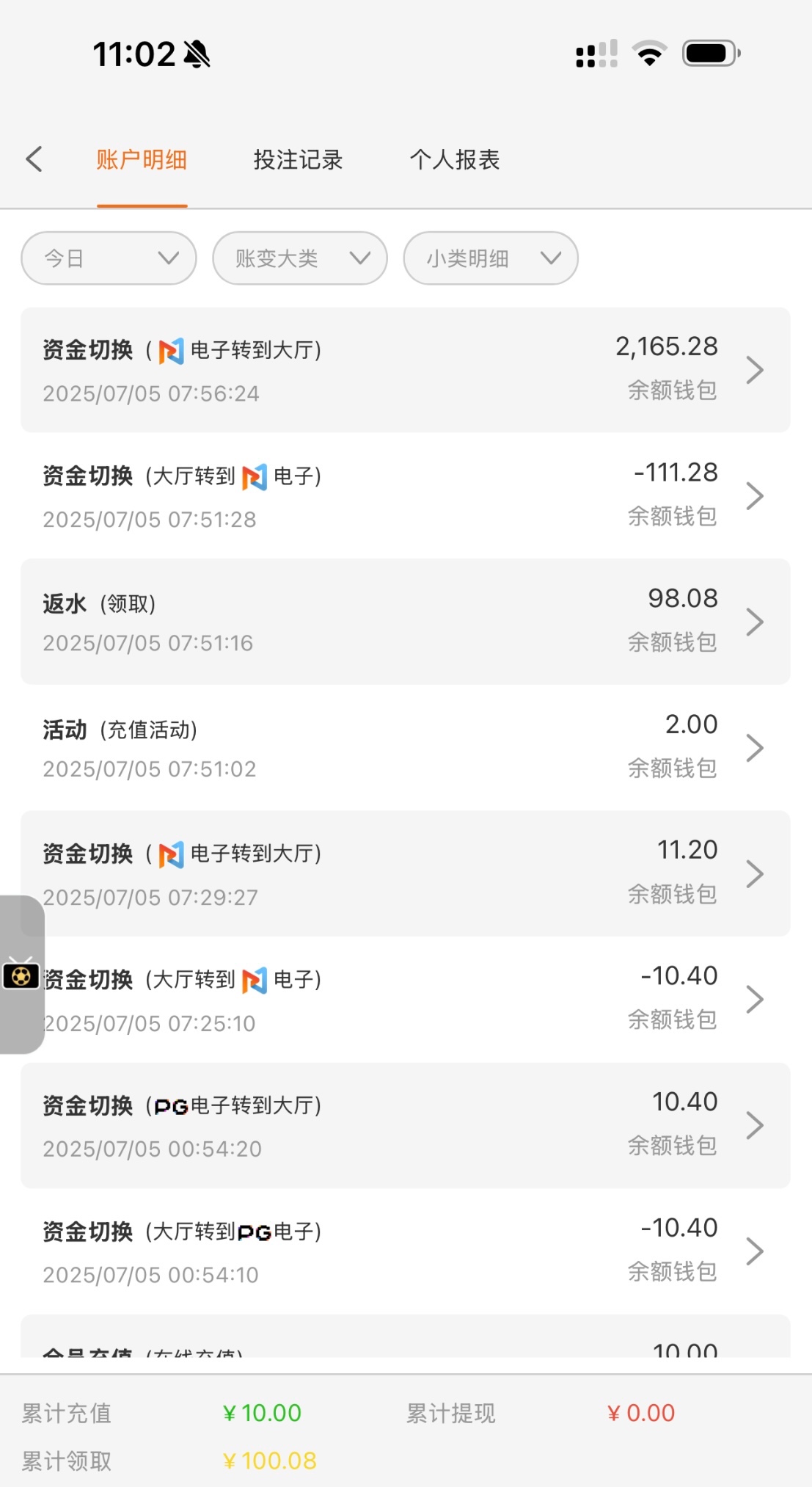This screenshot has width=812, height=1487.
Task: Open the 今日 date filter dropdown
Action: (x=109, y=258)
